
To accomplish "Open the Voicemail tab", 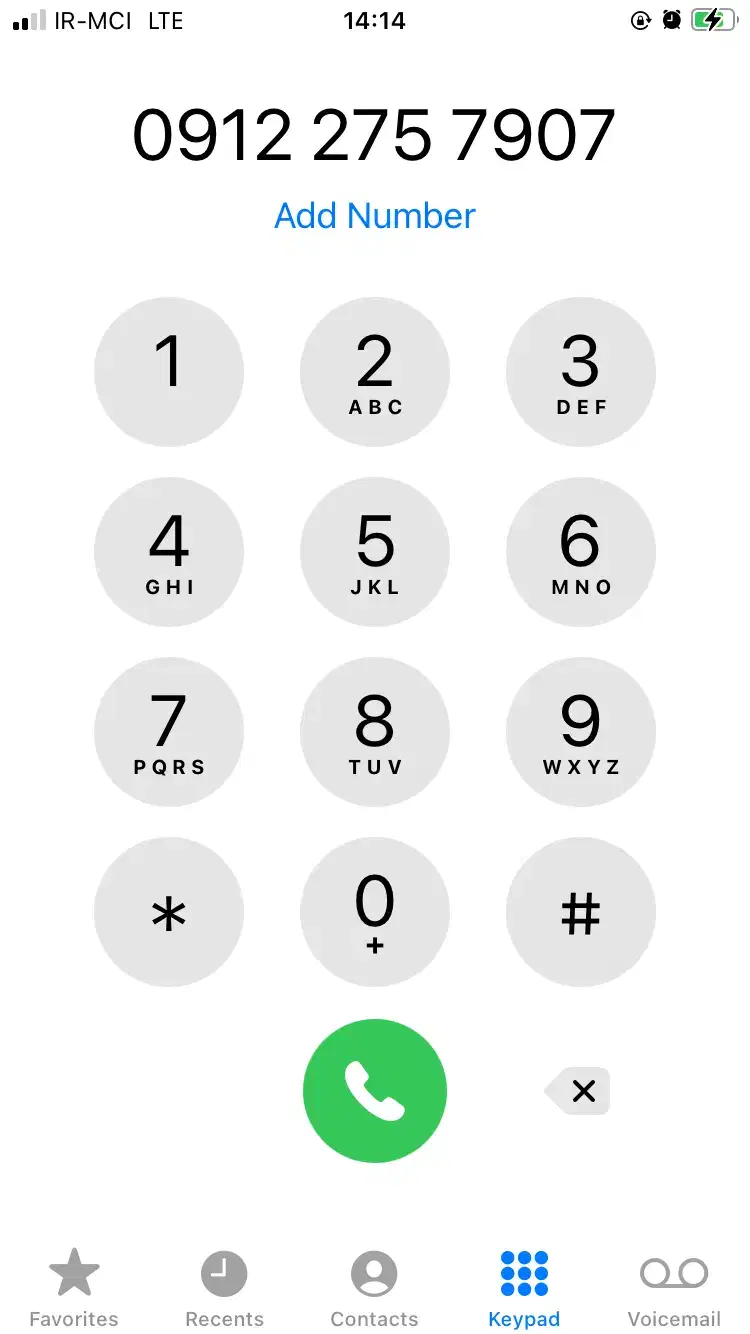I will point(674,1289).
